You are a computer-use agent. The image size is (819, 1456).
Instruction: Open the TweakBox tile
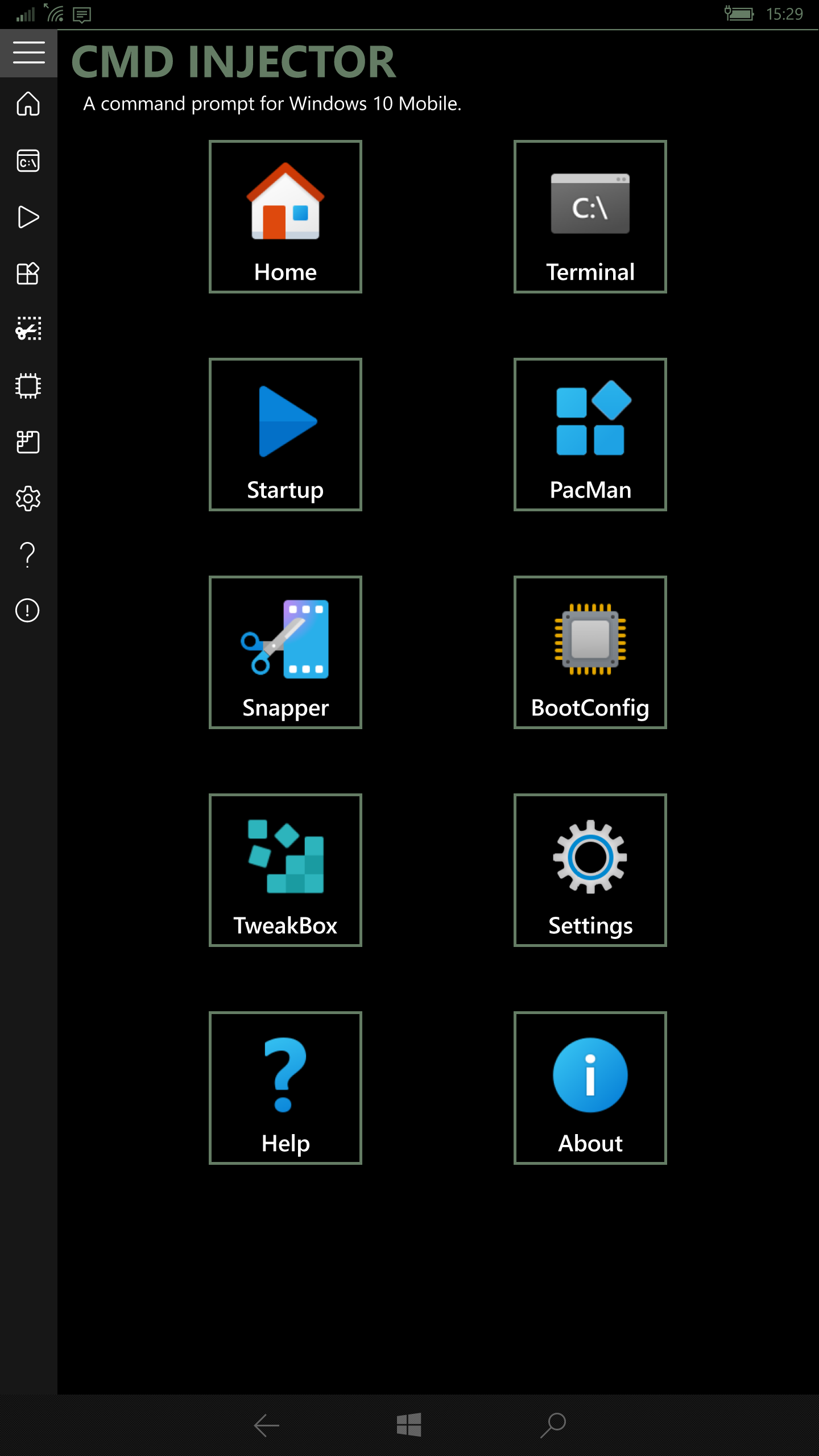click(285, 870)
